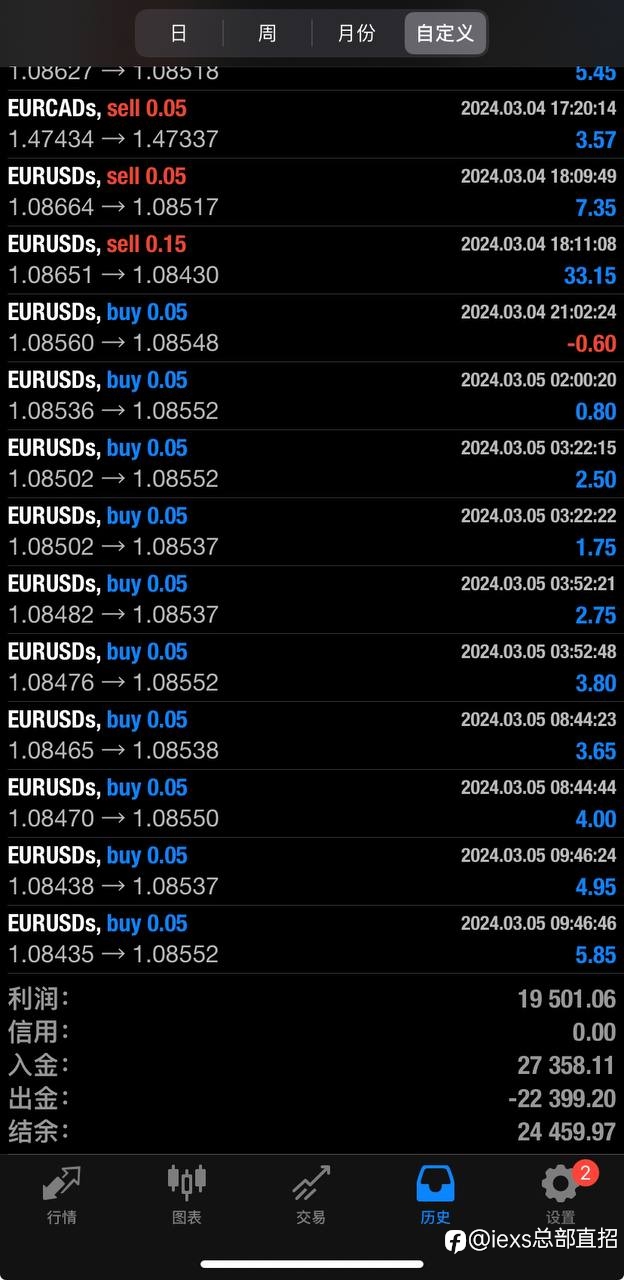Open EURUSDs sell trade with 7.35 profit
Viewport: 624px width, 1280px height.
point(312,192)
